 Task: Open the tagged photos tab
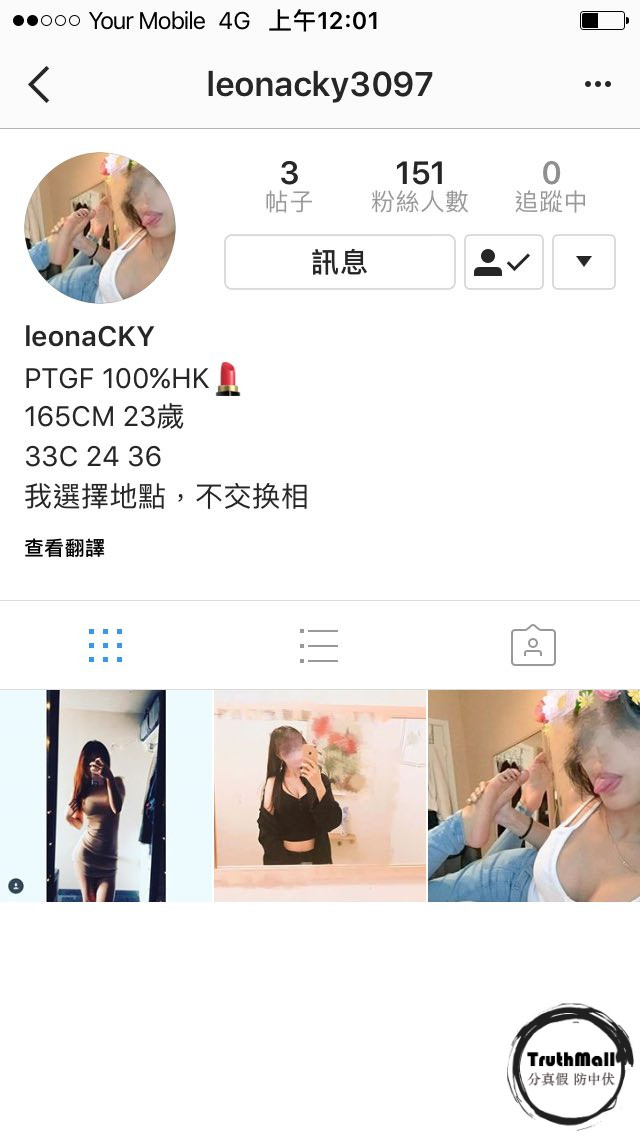coord(533,646)
